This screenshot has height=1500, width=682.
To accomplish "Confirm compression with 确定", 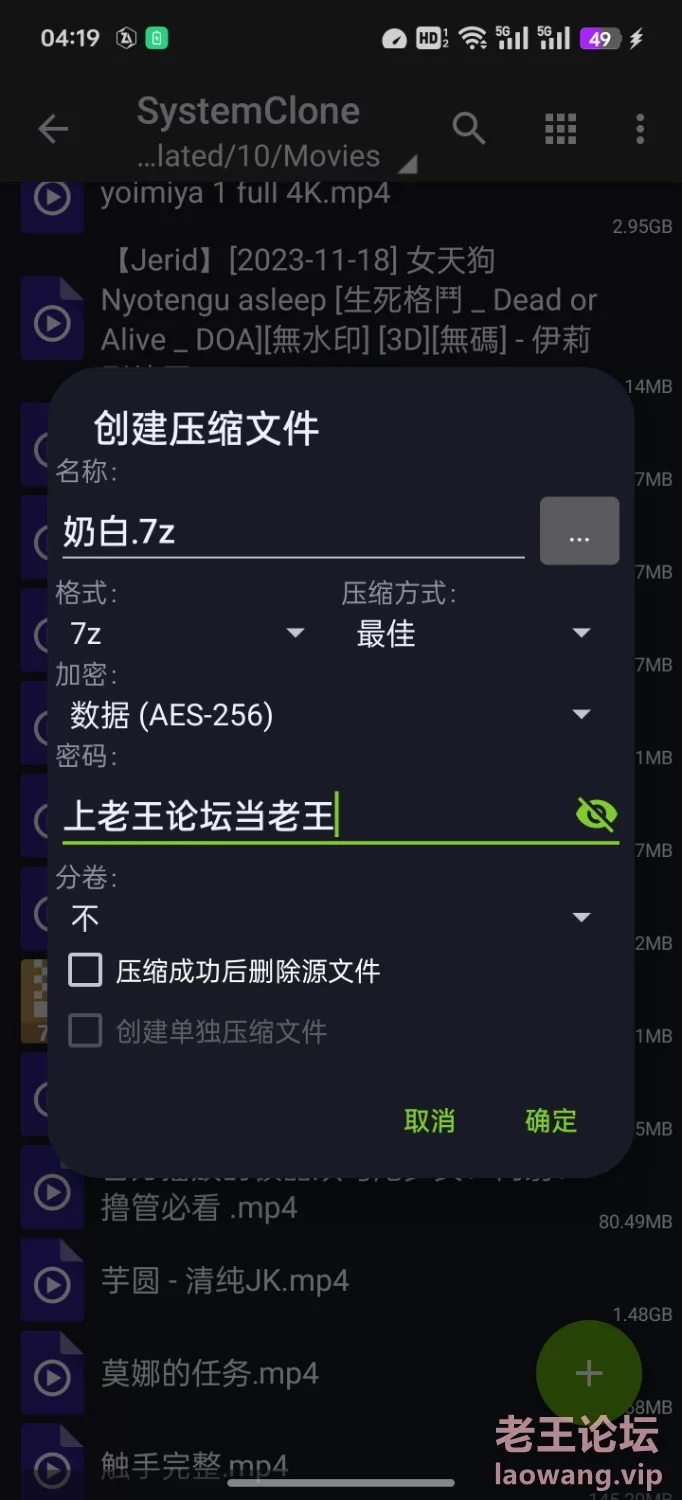I will 551,1121.
